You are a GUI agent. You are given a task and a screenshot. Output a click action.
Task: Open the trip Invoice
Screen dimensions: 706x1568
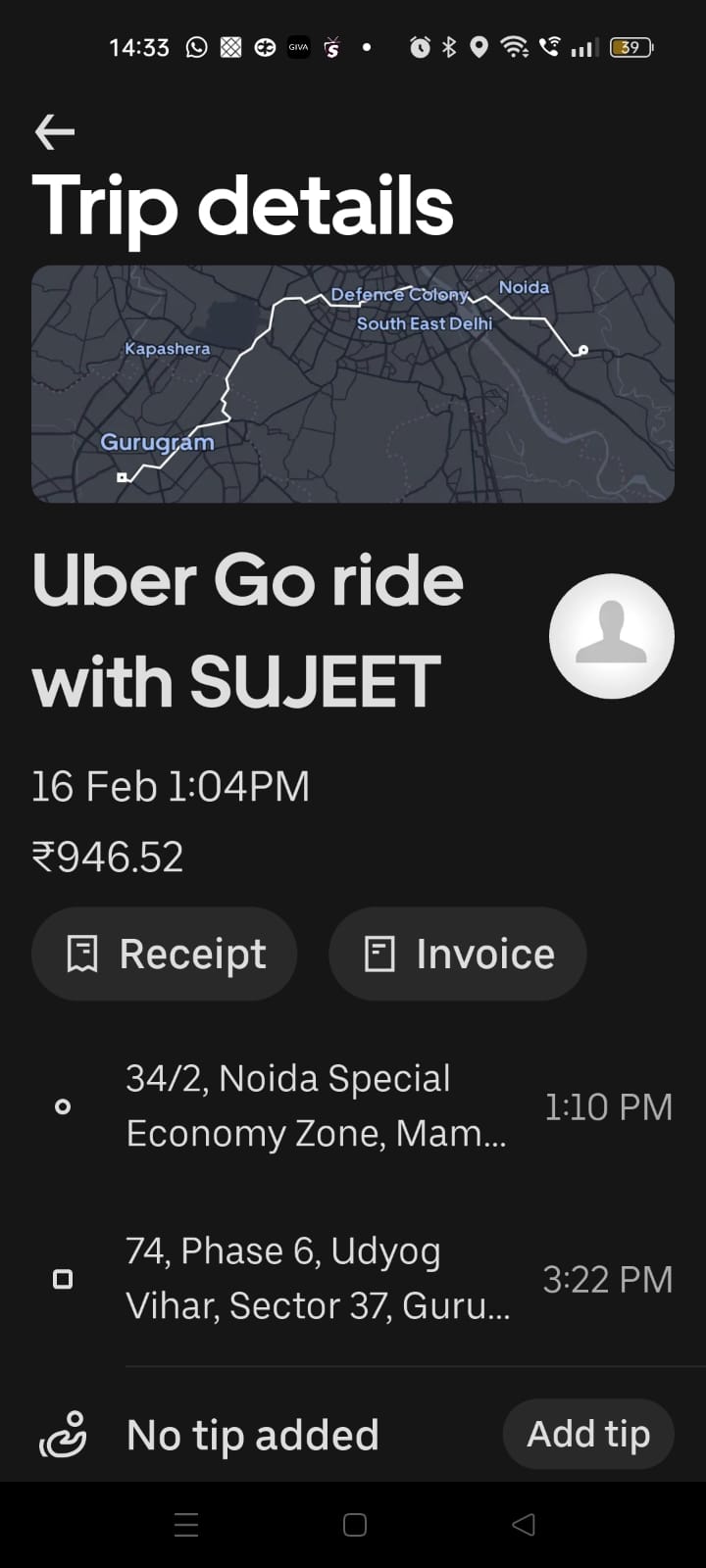pos(458,954)
